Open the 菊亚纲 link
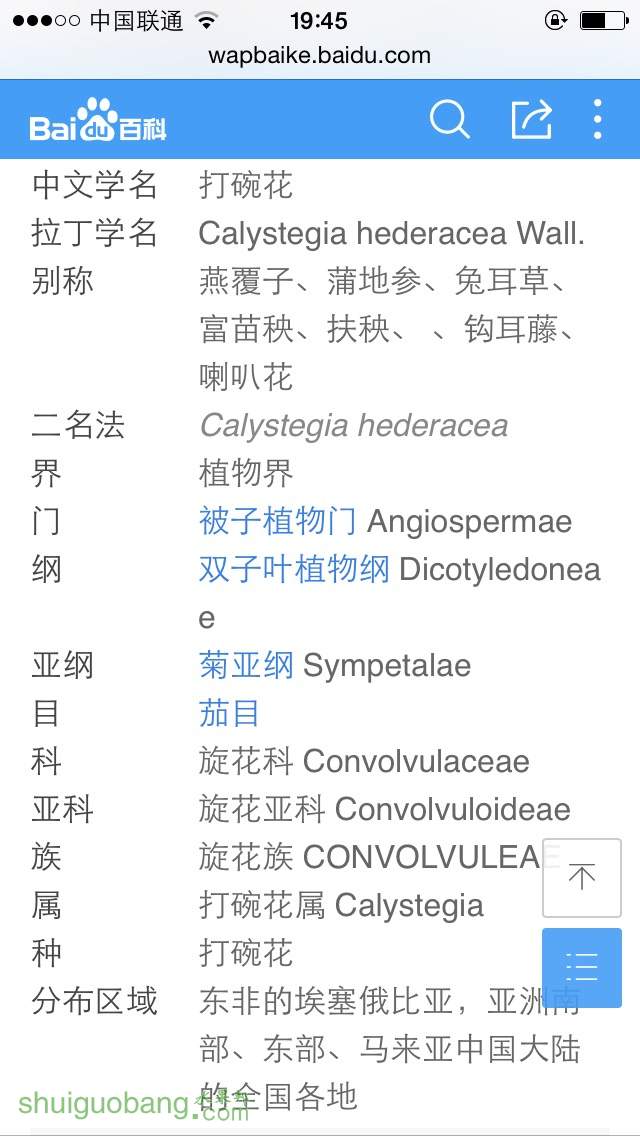This screenshot has width=640, height=1136. point(246,665)
